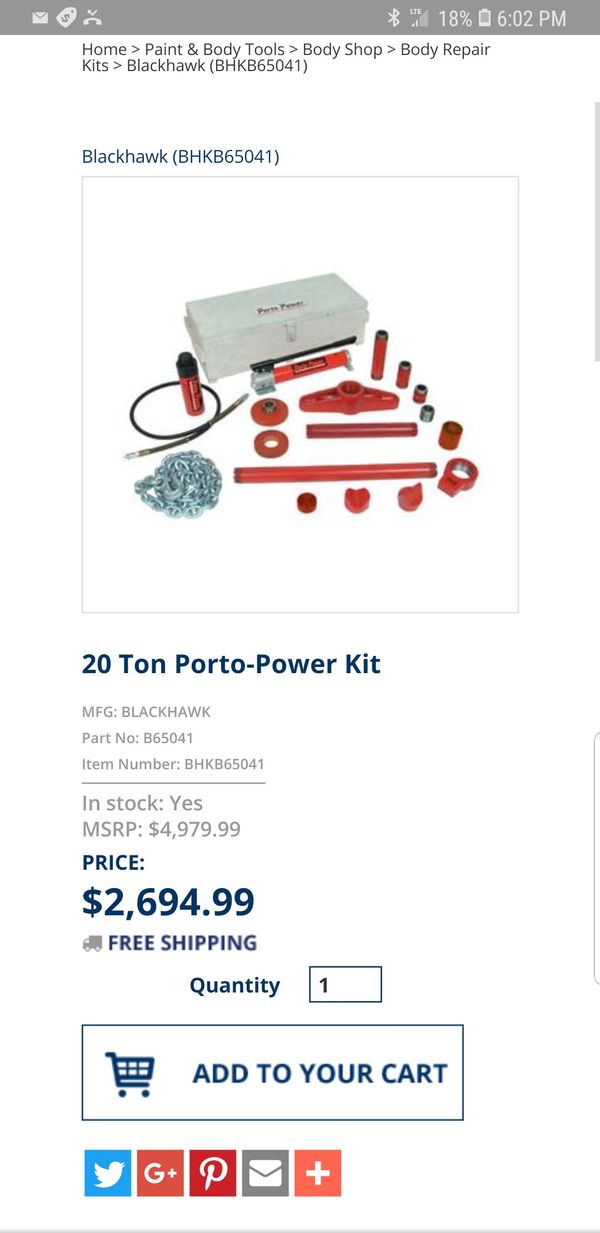Viewport: 600px width, 1233px height.
Task: Open the Body Repair Kits breadcrumb
Action: [x=286, y=57]
